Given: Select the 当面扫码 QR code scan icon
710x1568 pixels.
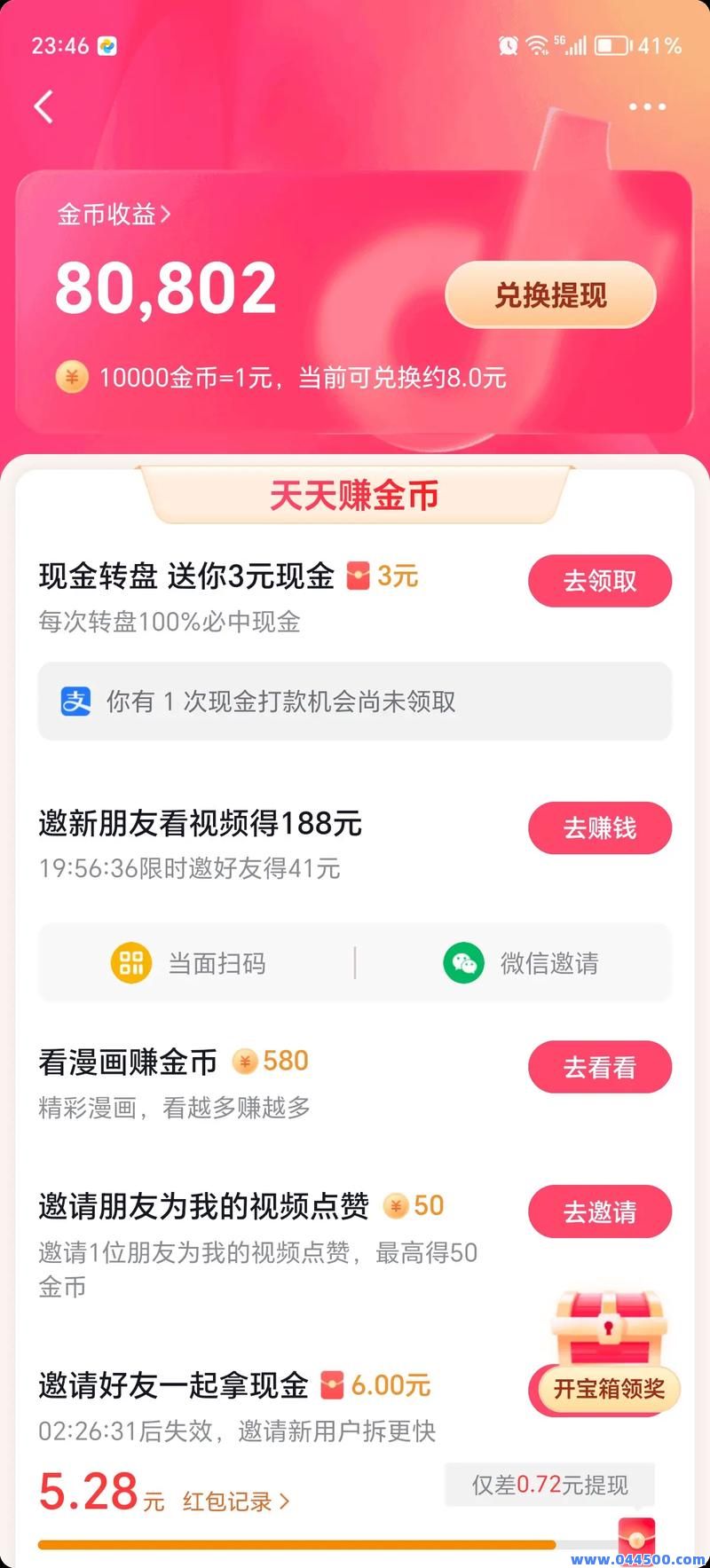Looking at the screenshot, I should [130, 962].
